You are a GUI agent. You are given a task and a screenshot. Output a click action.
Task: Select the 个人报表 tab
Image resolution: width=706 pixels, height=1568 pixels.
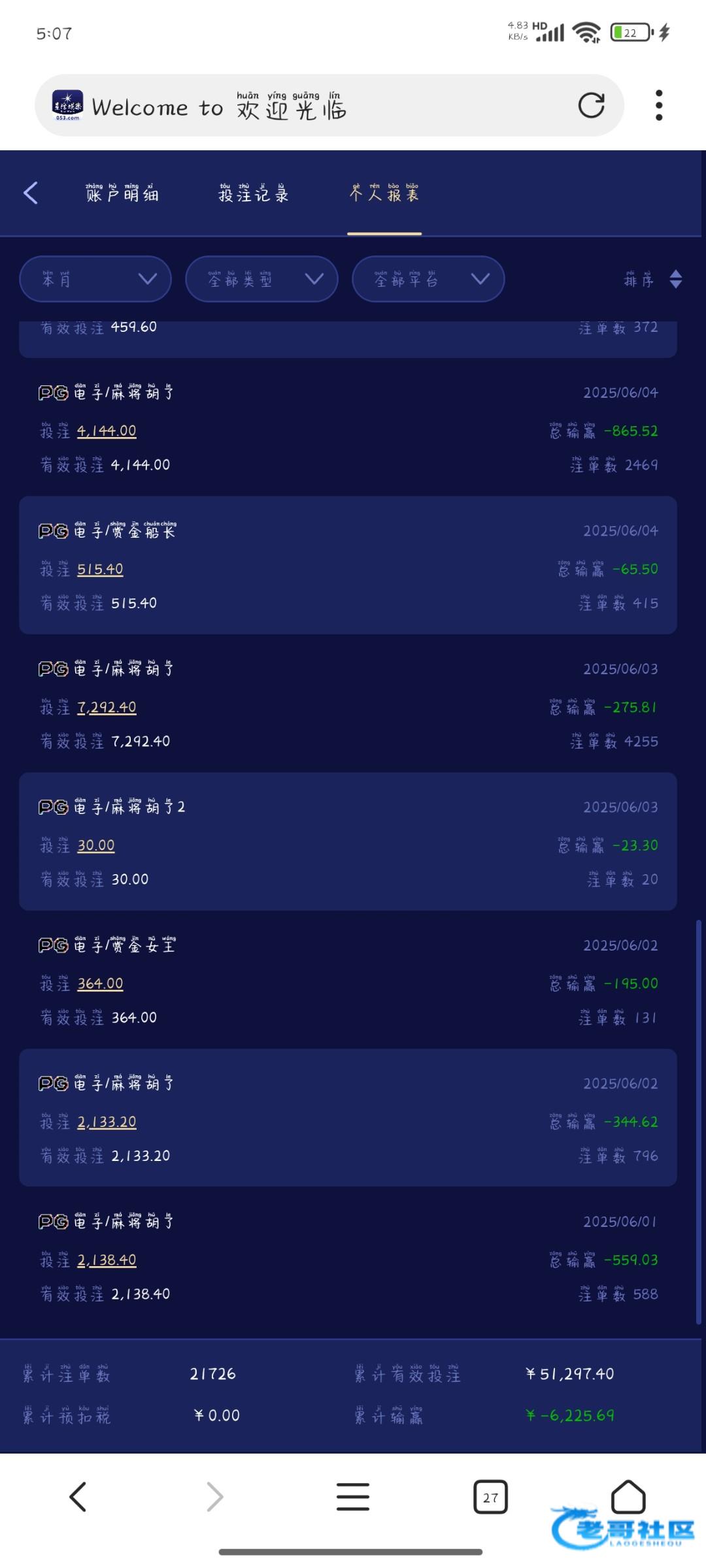click(x=384, y=193)
